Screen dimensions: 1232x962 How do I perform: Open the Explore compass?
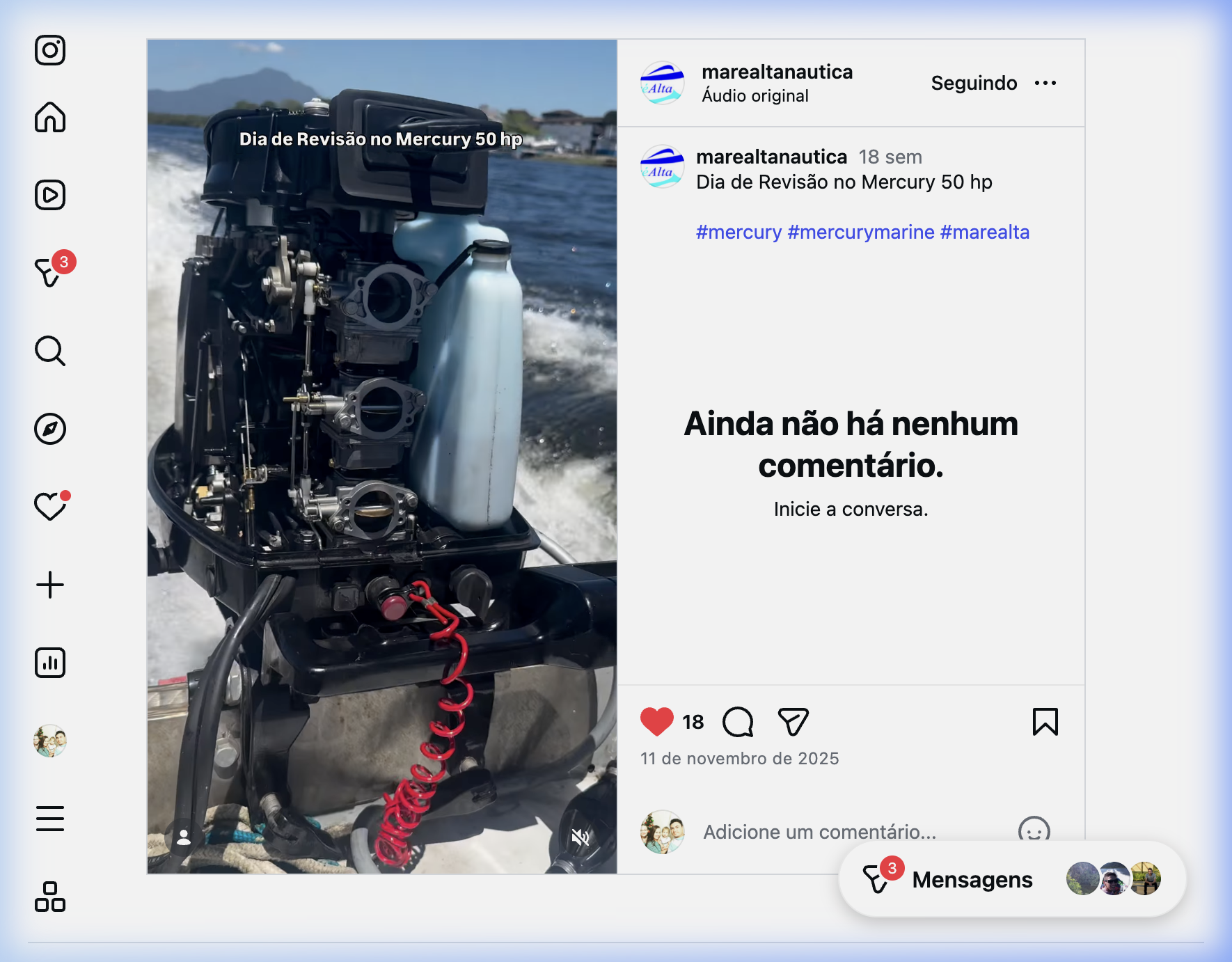click(50, 429)
